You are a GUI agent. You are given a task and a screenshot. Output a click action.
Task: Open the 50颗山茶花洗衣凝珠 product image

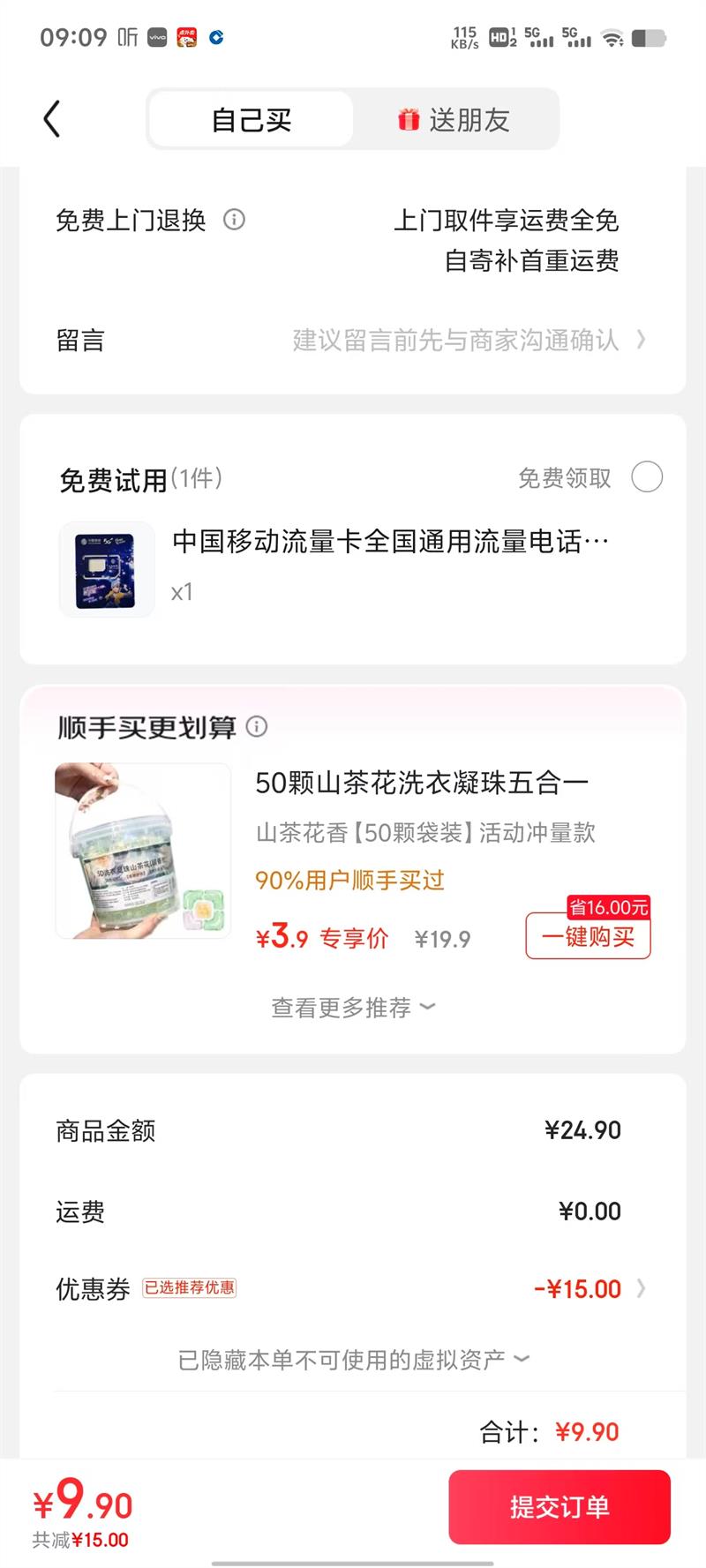(x=143, y=851)
